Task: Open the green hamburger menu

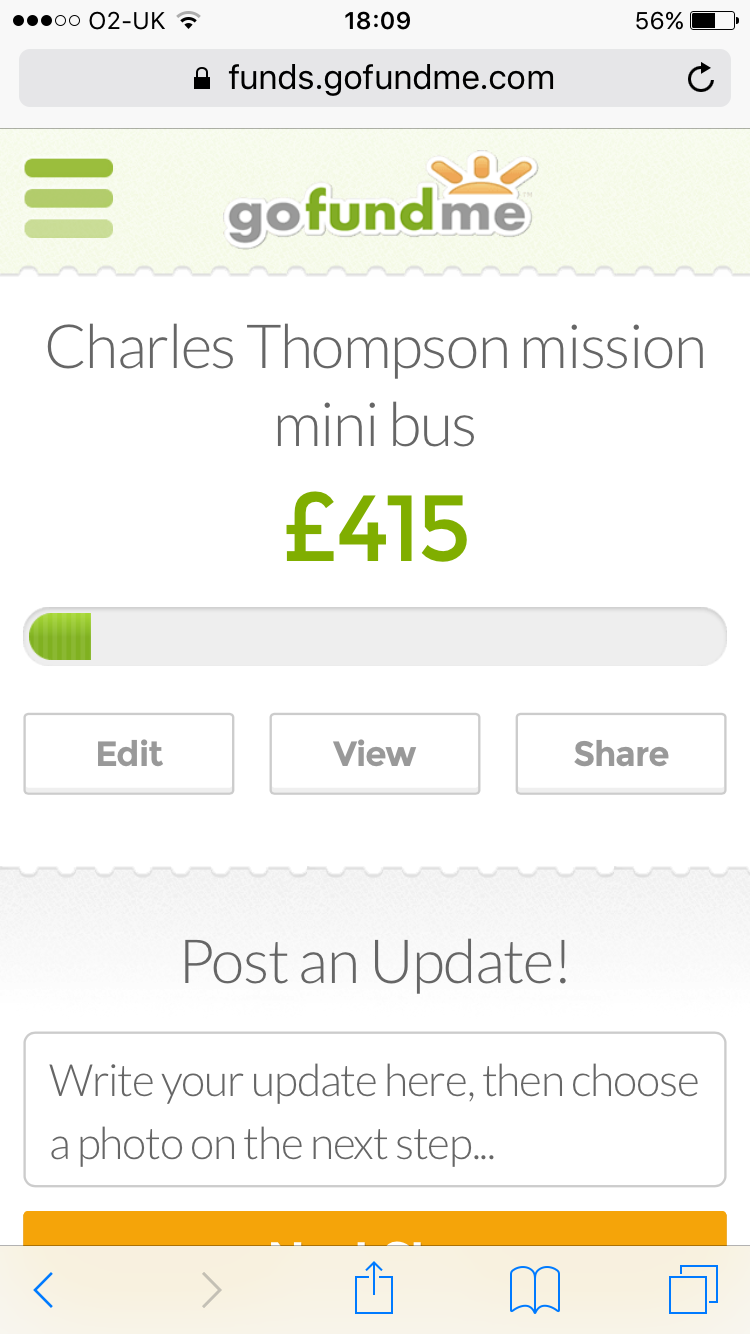Action: coord(68,198)
